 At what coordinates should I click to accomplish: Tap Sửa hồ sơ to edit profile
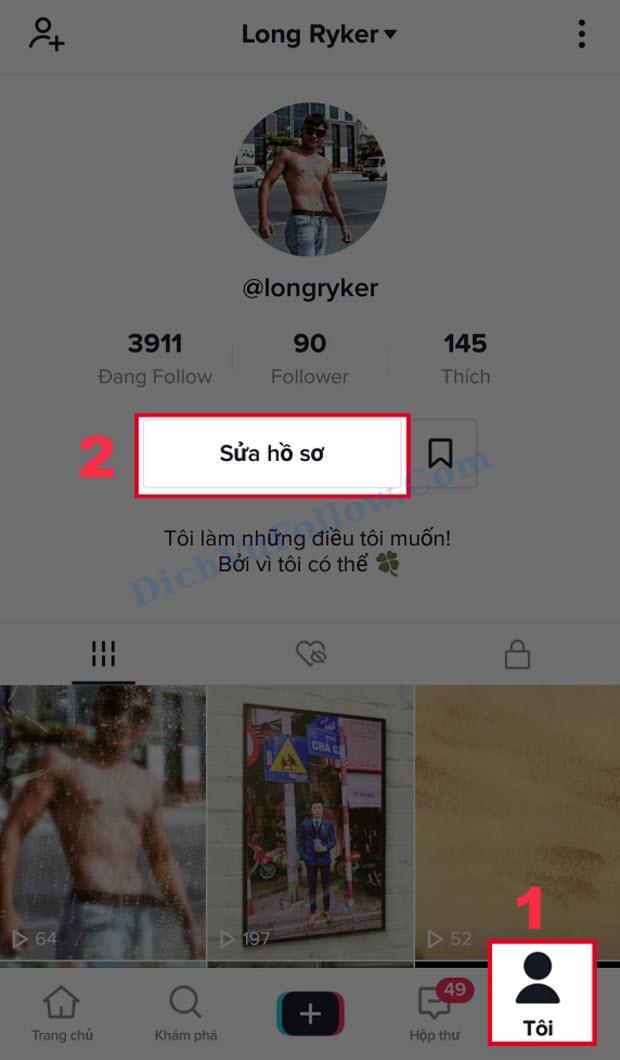coord(272,454)
